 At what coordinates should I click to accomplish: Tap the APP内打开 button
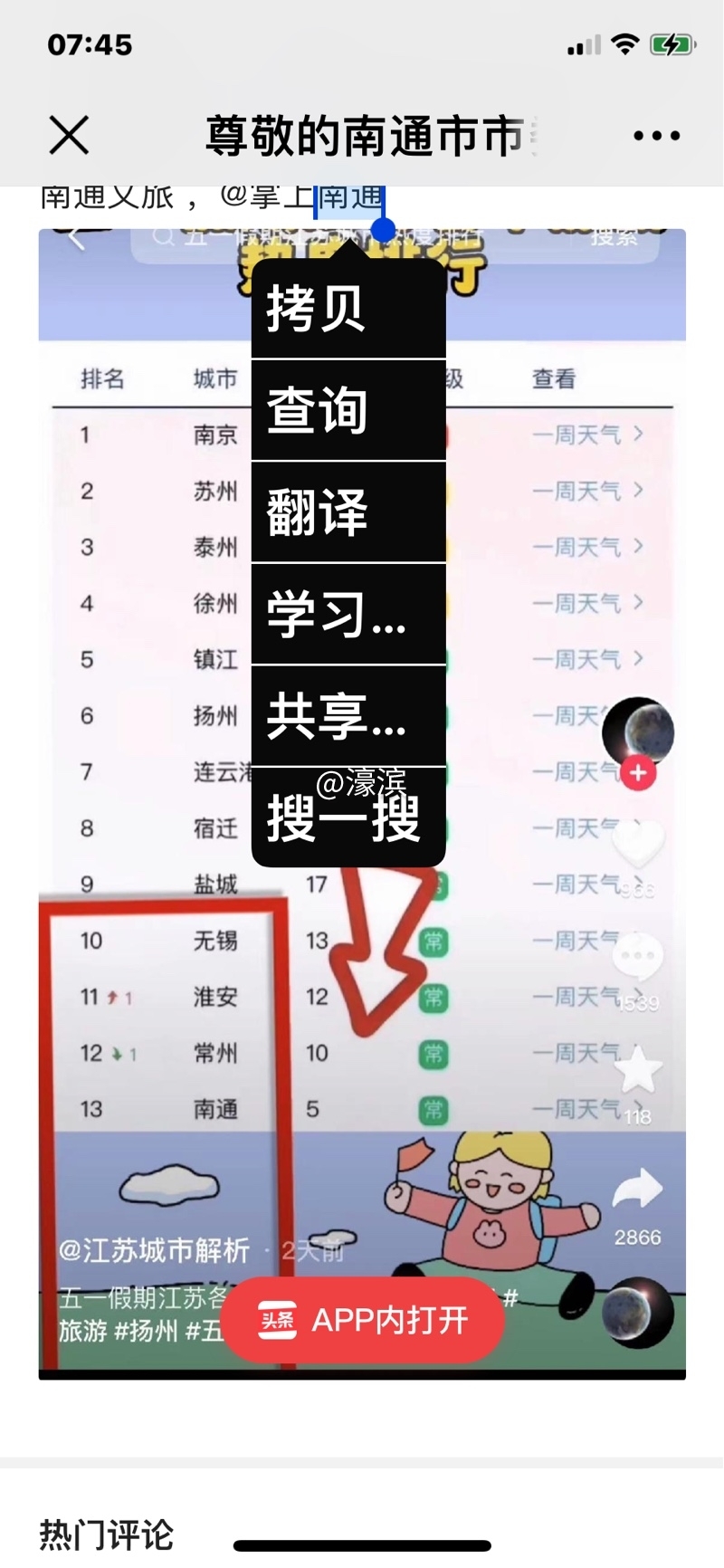(363, 1320)
